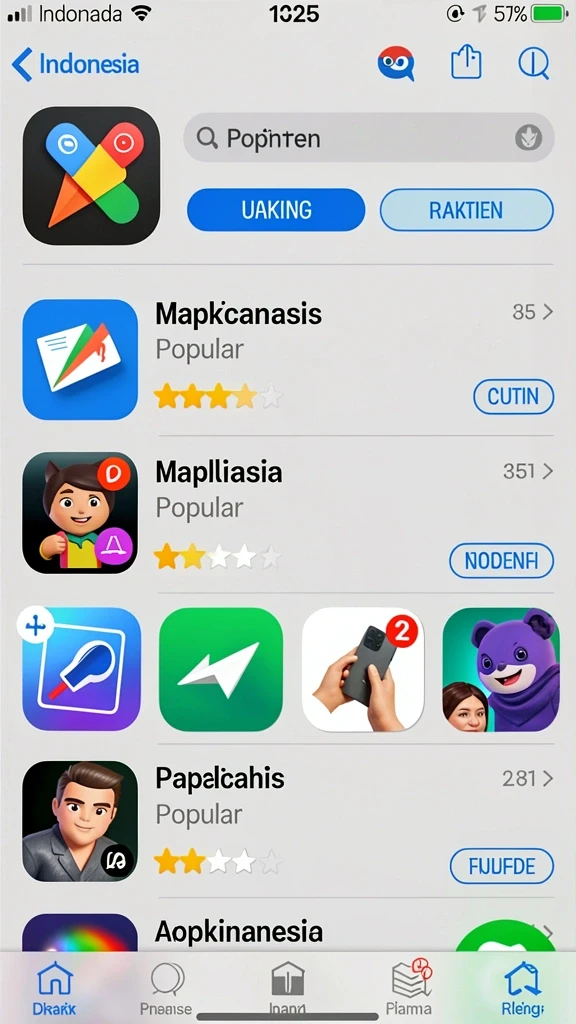Open the magnifier search icon at top right
The image size is (576, 1024).
click(x=534, y=64)
